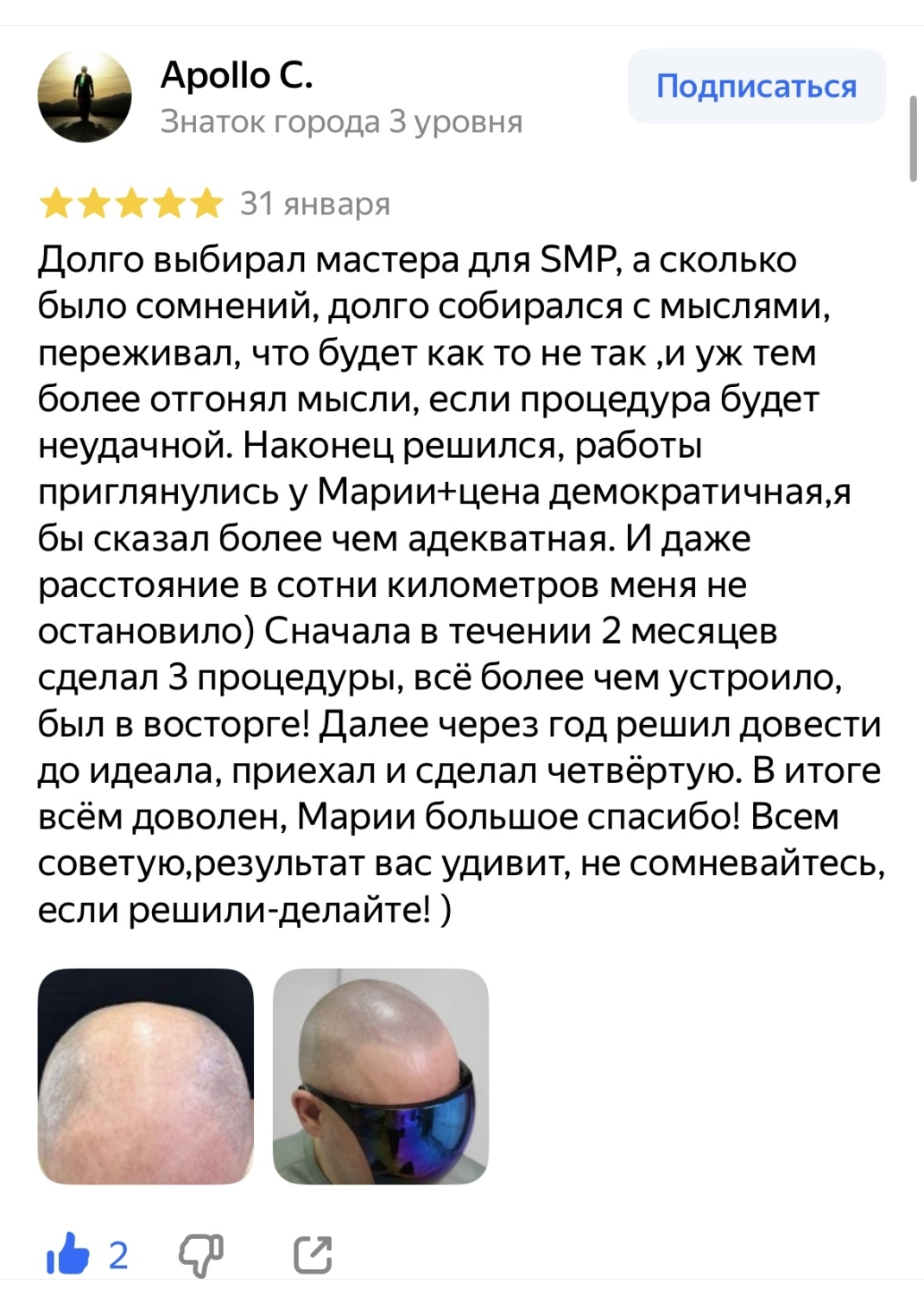This screenshot has height=1296, width=924.
Task: Like this review with thumbs up
Action: [68, 1255]
